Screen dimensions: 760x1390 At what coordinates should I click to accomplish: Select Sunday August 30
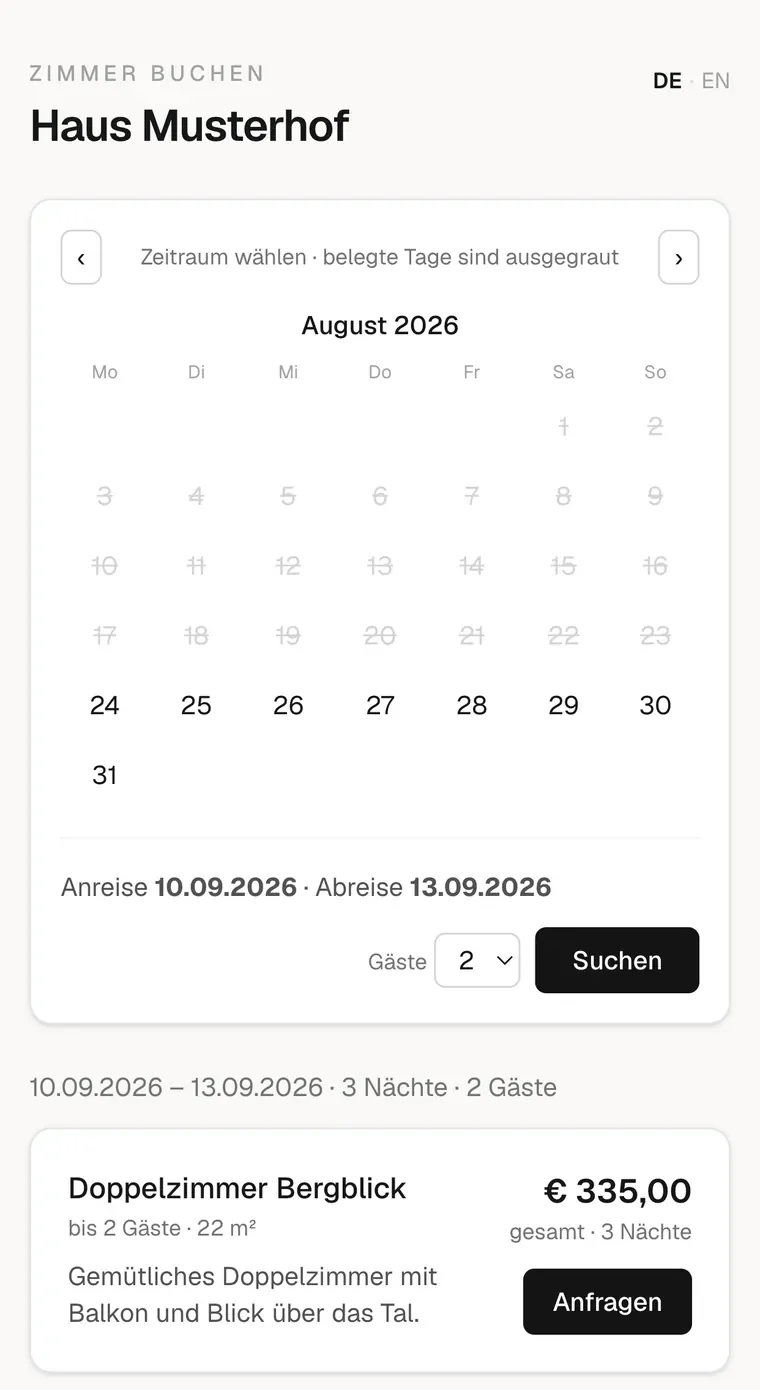(x=655, y=705)
